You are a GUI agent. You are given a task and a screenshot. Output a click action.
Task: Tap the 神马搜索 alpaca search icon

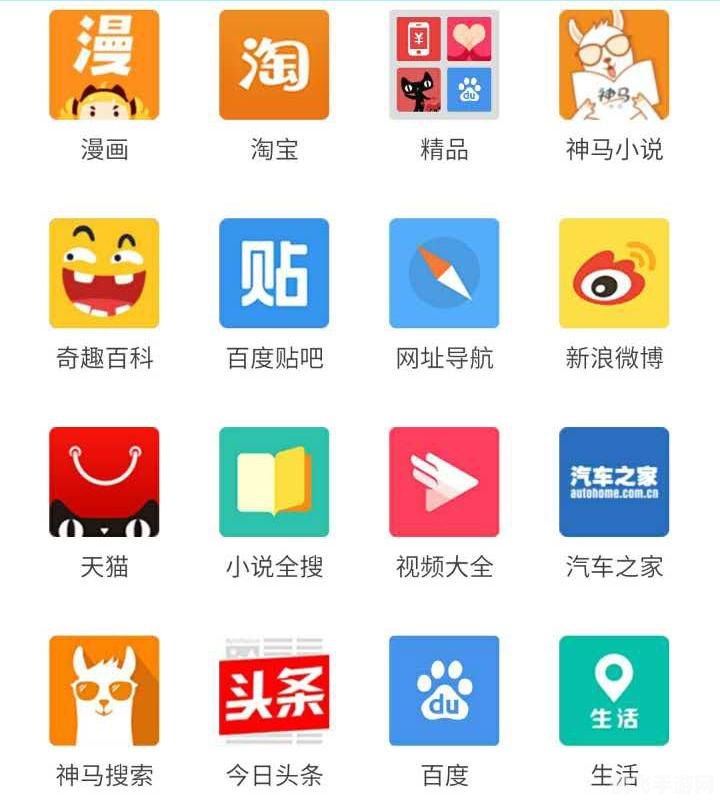click(105, 688)
